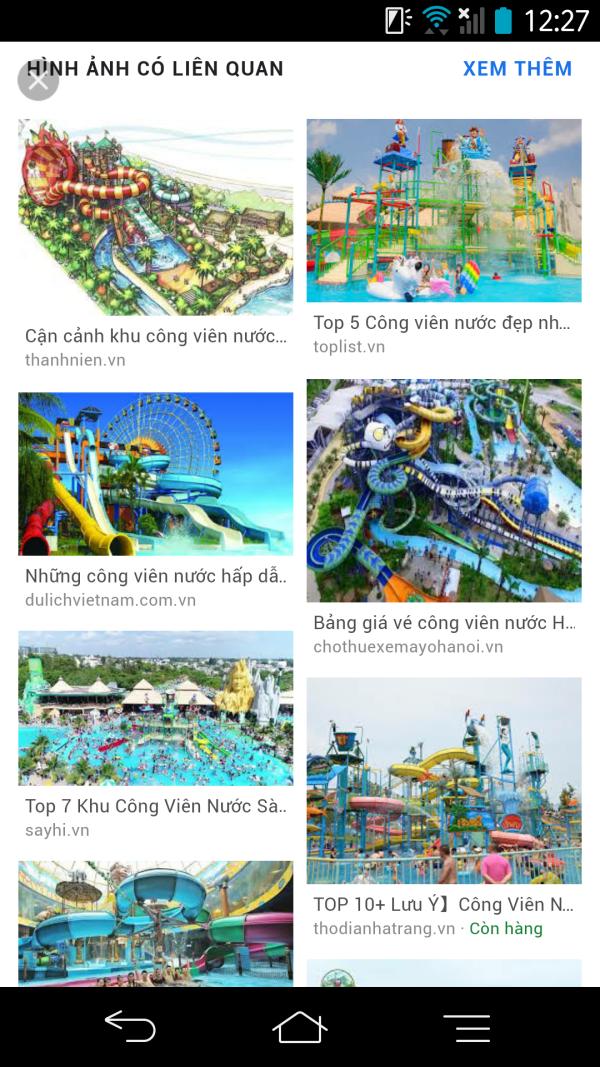Return to the home screen
The width and height of the screenshot is (600, 1067).
(299, 1026)
